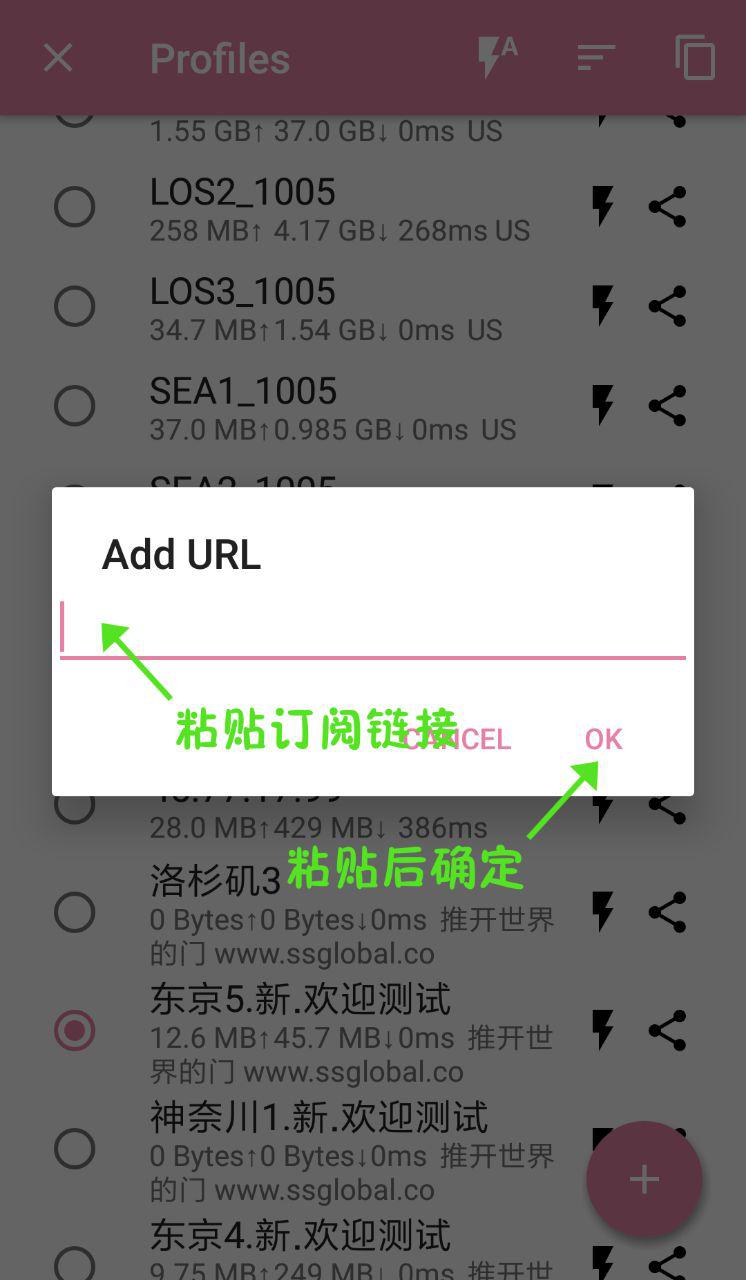Run the speed test on SEA1_1005
Screen dimensions: 746x1280
[x=602, y=405]
